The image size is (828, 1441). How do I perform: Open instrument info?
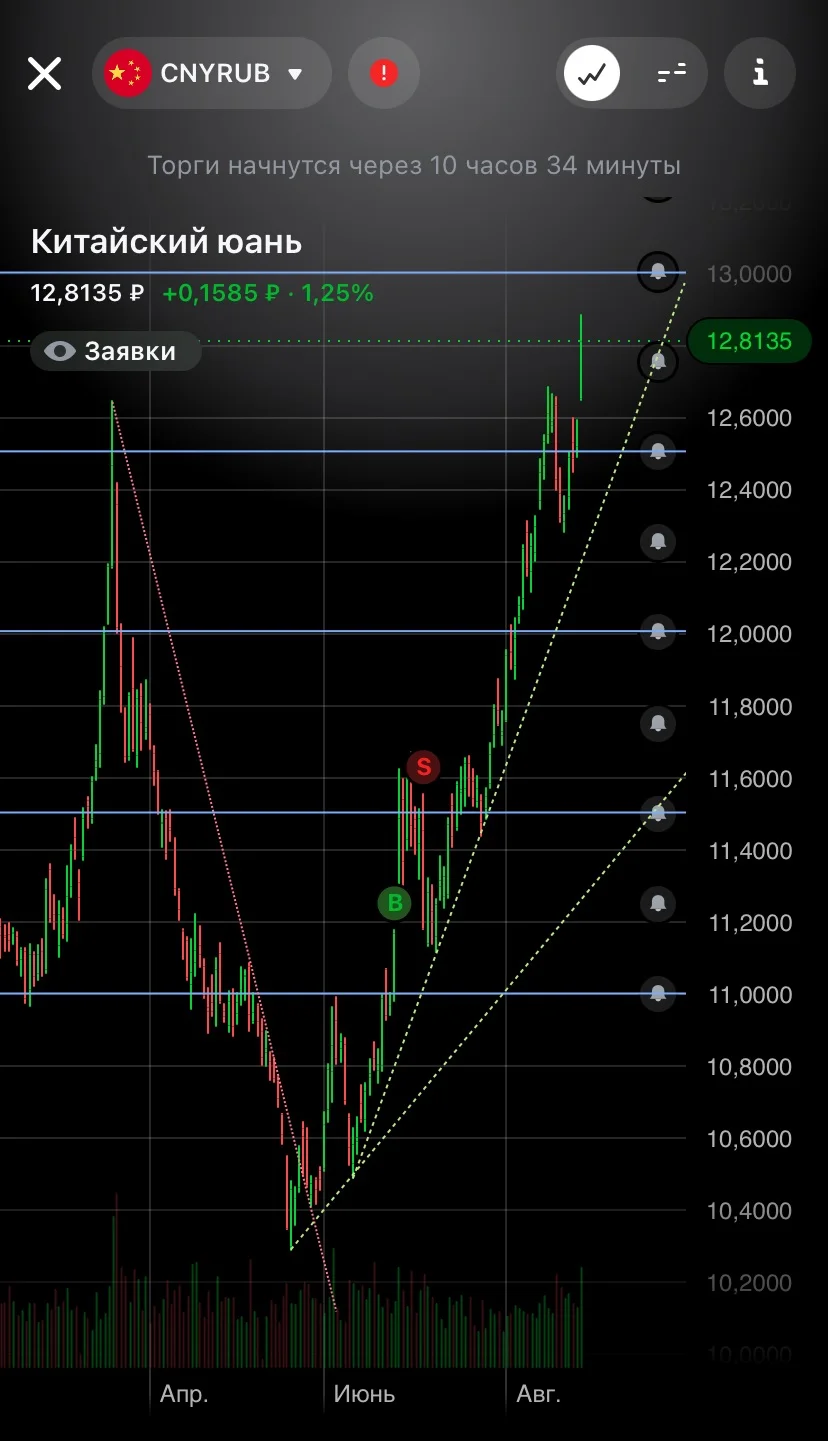click(760, 73)
